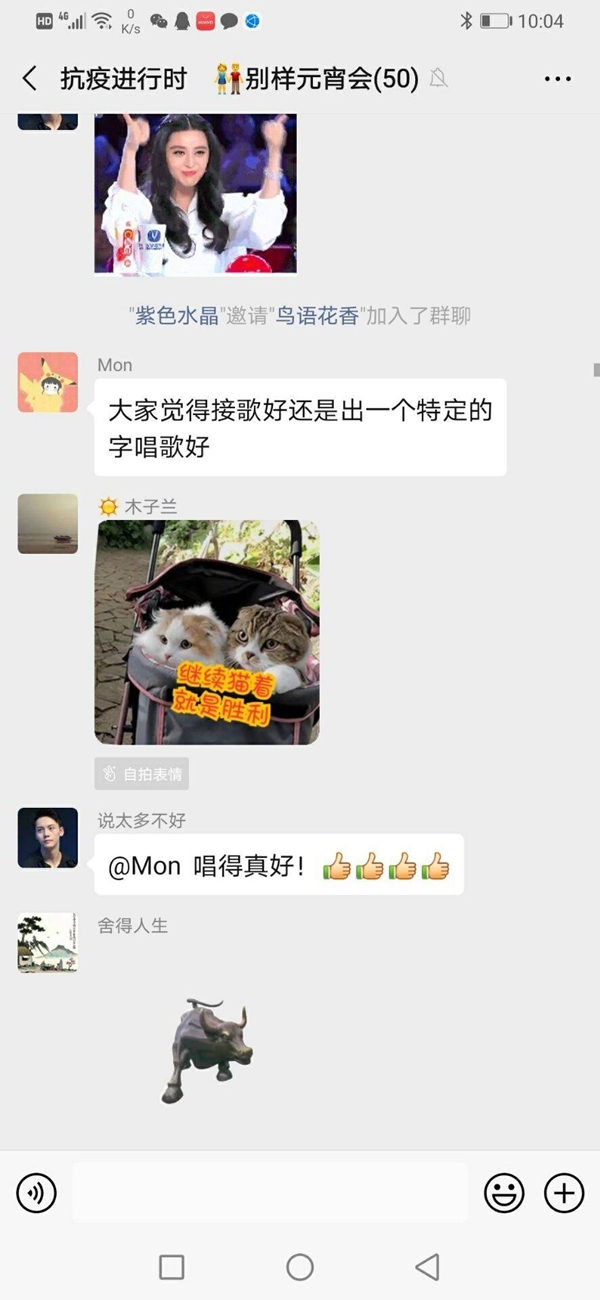Viewport: 600px width, 1300px height.
Task: Open 说太多不好's profile avatar
Action: (48, 838)
